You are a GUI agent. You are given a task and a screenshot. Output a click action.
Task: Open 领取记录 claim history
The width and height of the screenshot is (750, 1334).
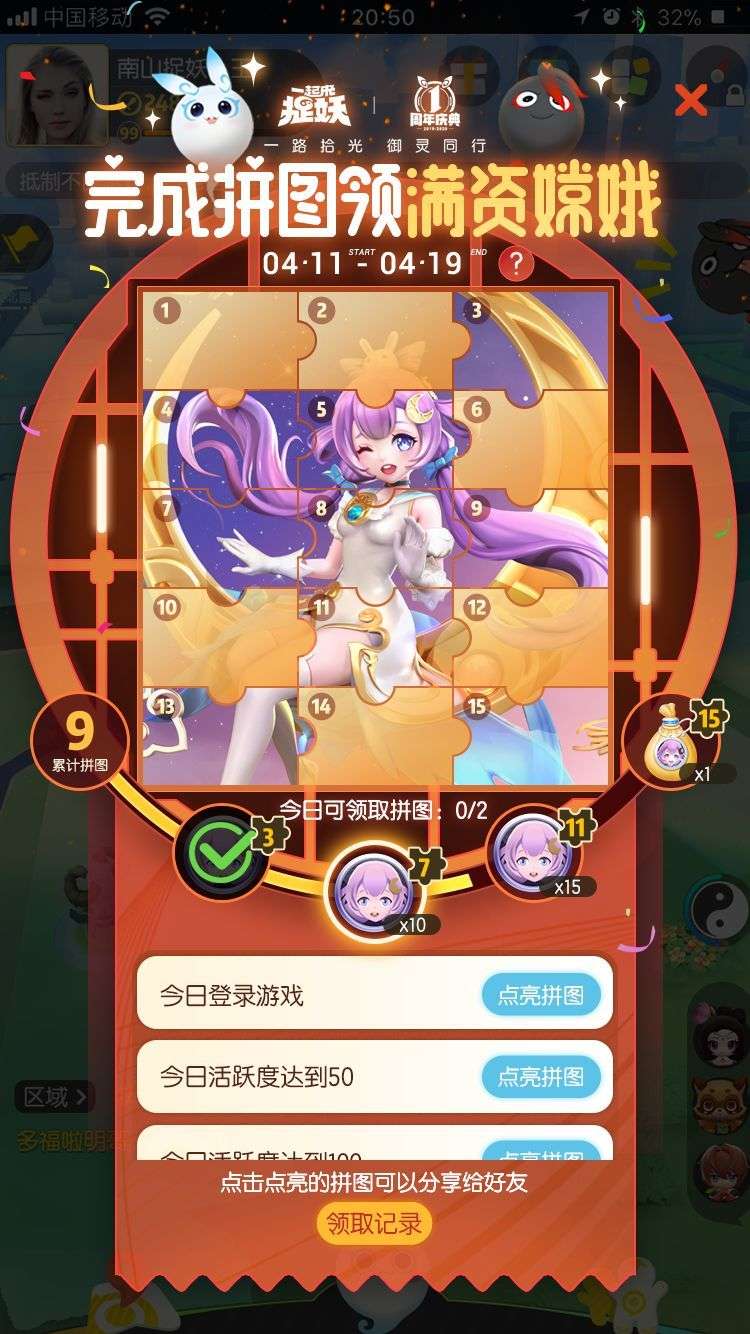pos(374,1224)
